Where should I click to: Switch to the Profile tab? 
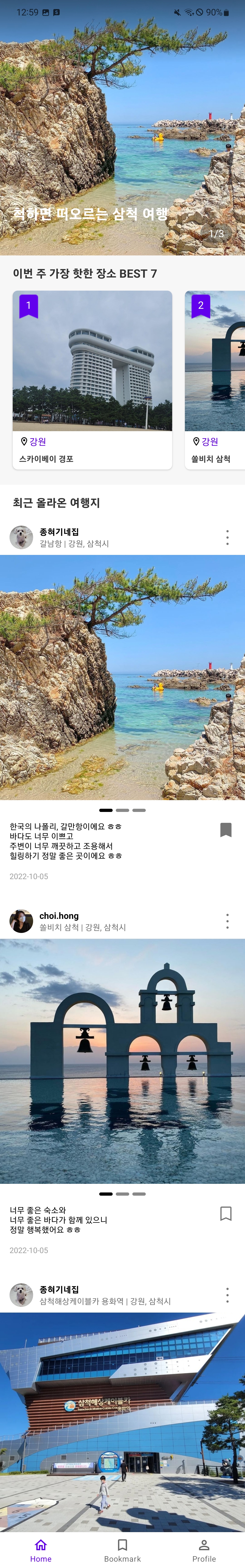204,1550
